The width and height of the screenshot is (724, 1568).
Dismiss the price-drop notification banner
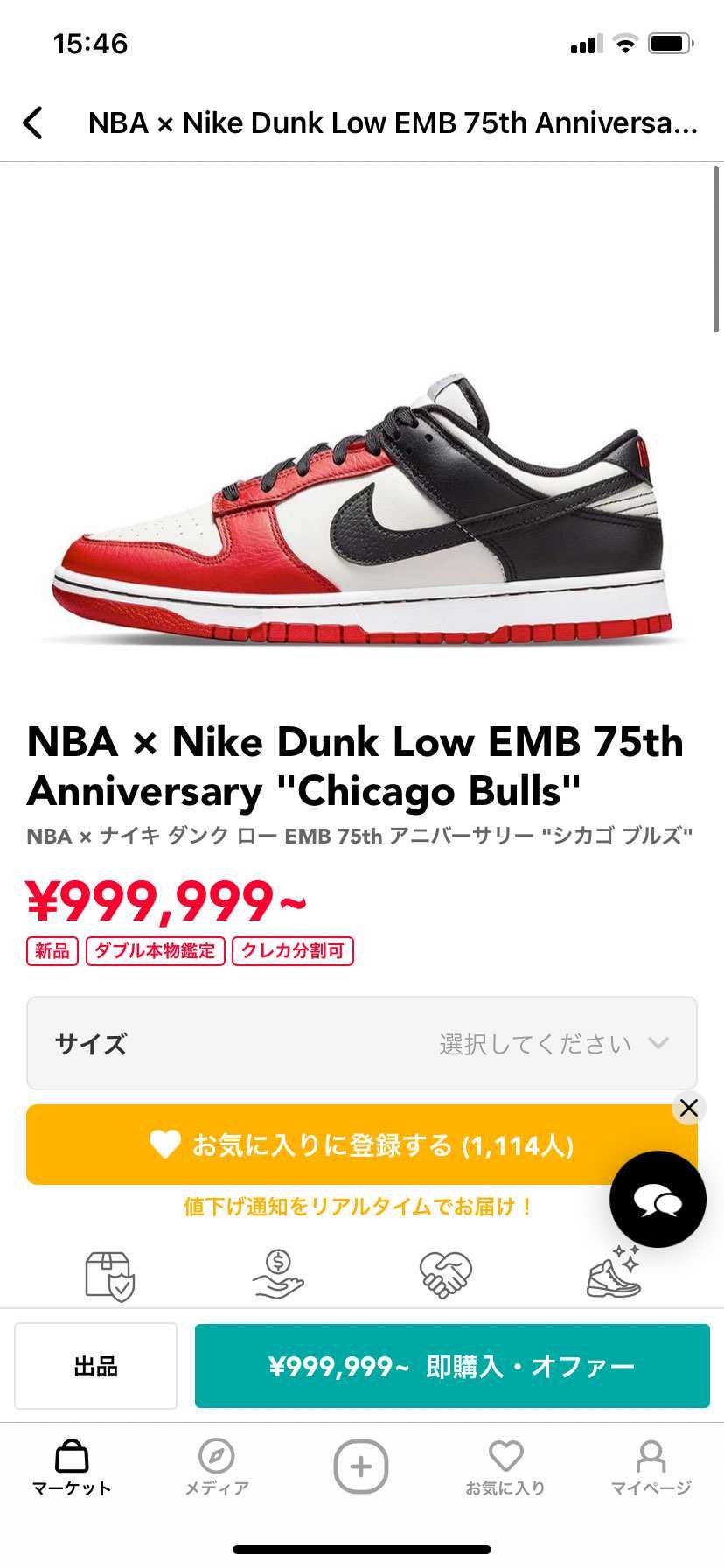point(688,1108)
